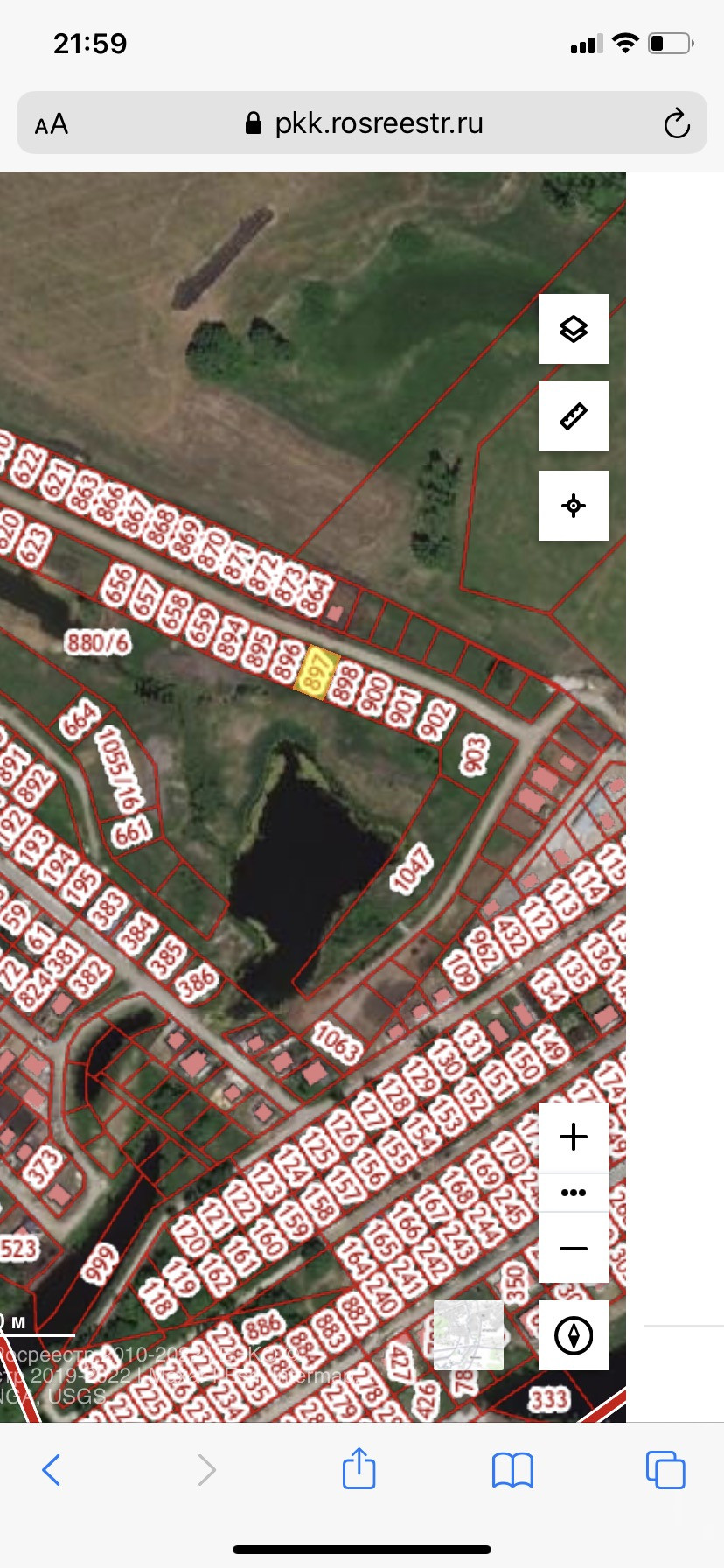724x1568 pixels.
Task: Switch basemap using the map thumbnail
Action: [x=469, y=1335]
